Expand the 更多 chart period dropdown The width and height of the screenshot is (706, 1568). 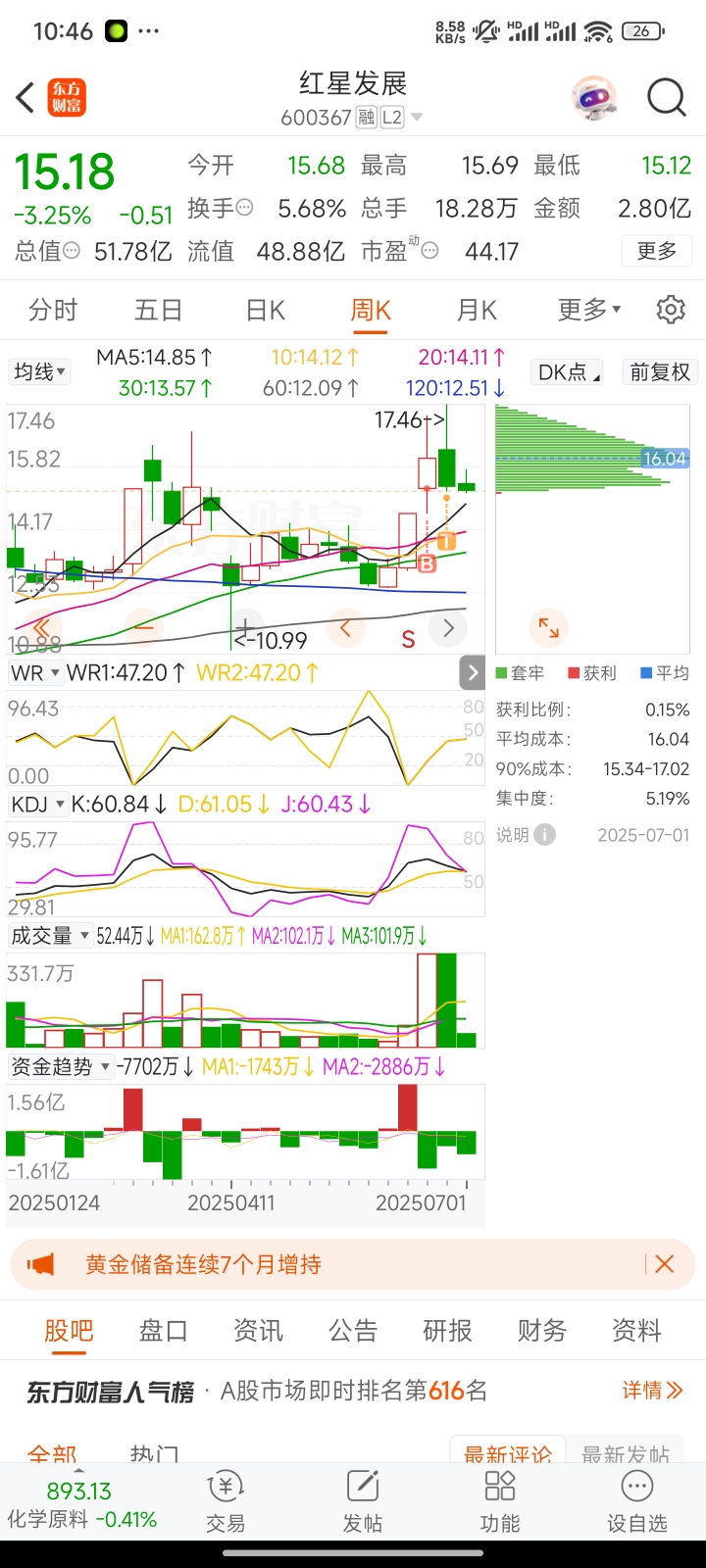[589, 311]
